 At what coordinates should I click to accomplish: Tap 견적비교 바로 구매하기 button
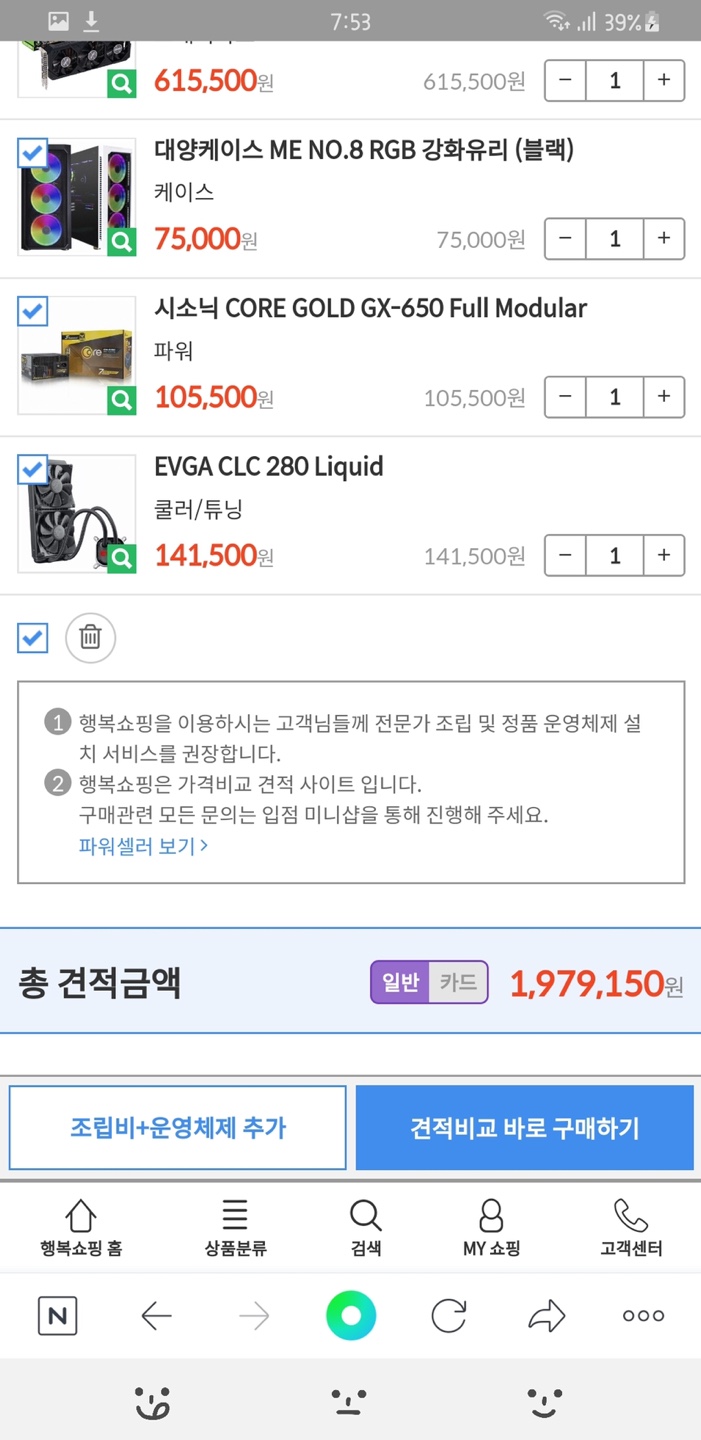click(524, 1128)
